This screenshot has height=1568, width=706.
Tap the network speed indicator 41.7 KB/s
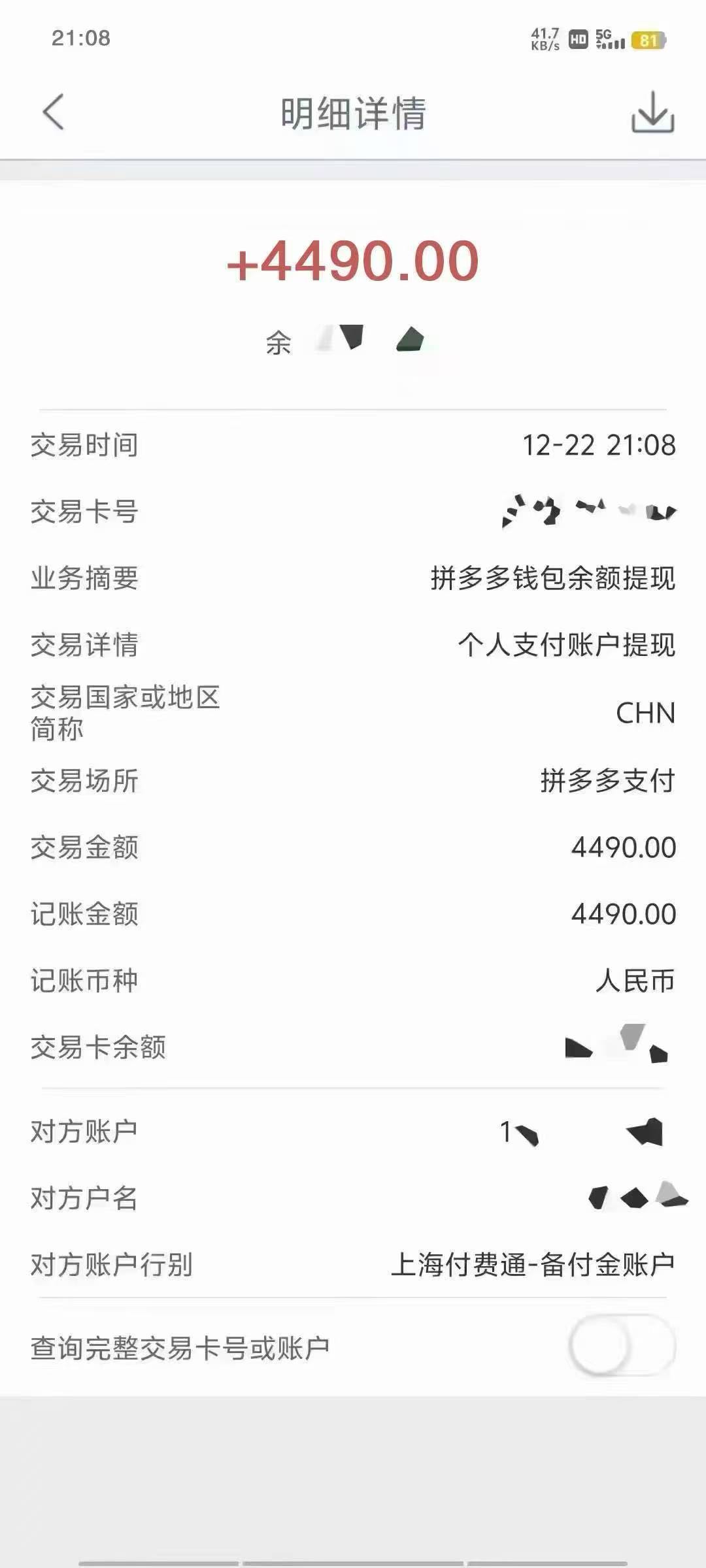(545, 39)
